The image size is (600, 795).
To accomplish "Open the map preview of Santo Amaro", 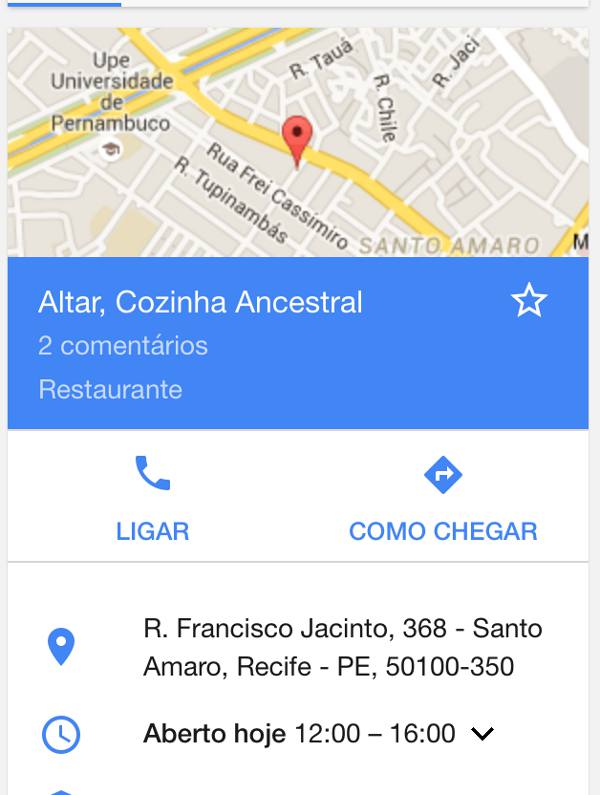I will 298,142.
